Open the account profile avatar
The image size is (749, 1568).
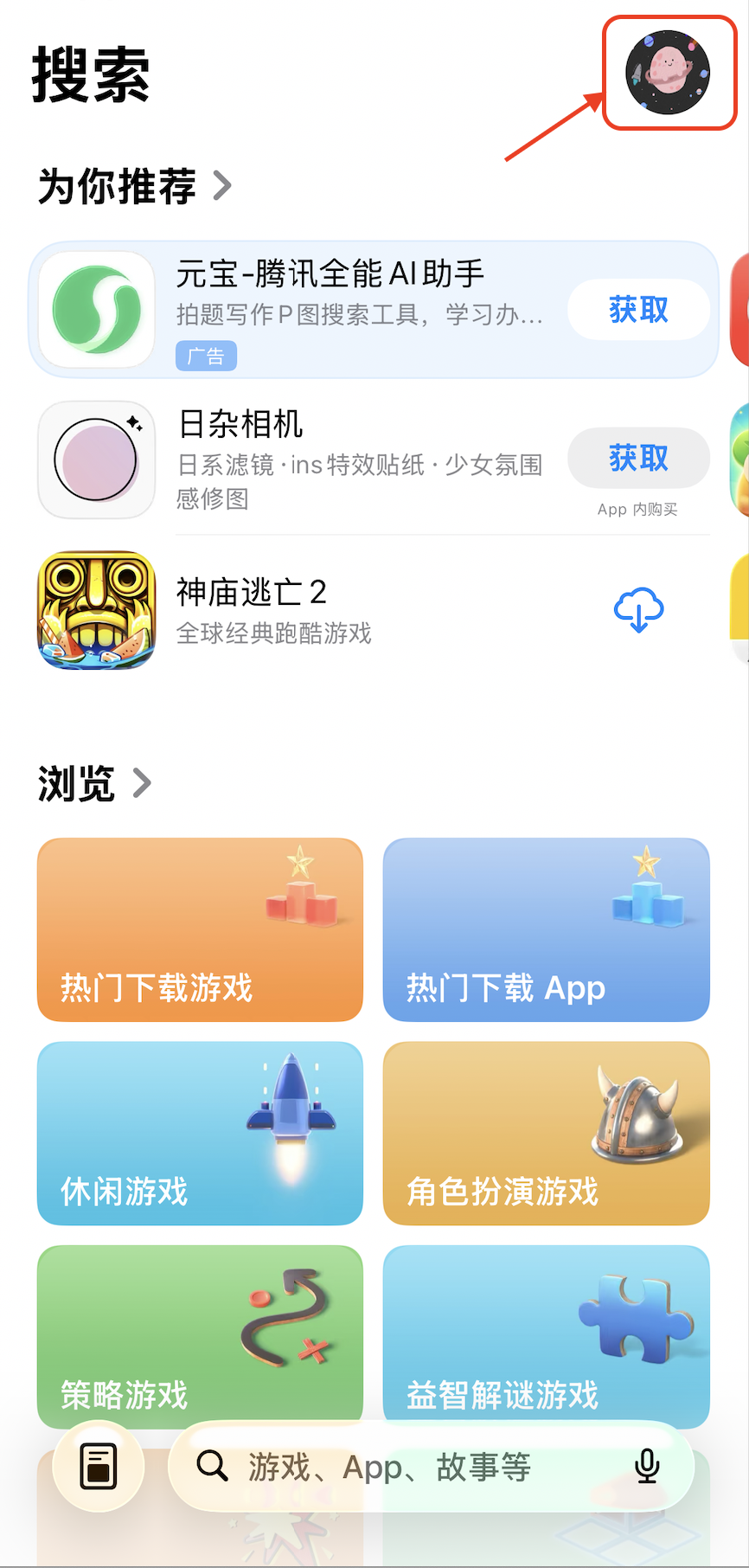[x=668, y=74]
